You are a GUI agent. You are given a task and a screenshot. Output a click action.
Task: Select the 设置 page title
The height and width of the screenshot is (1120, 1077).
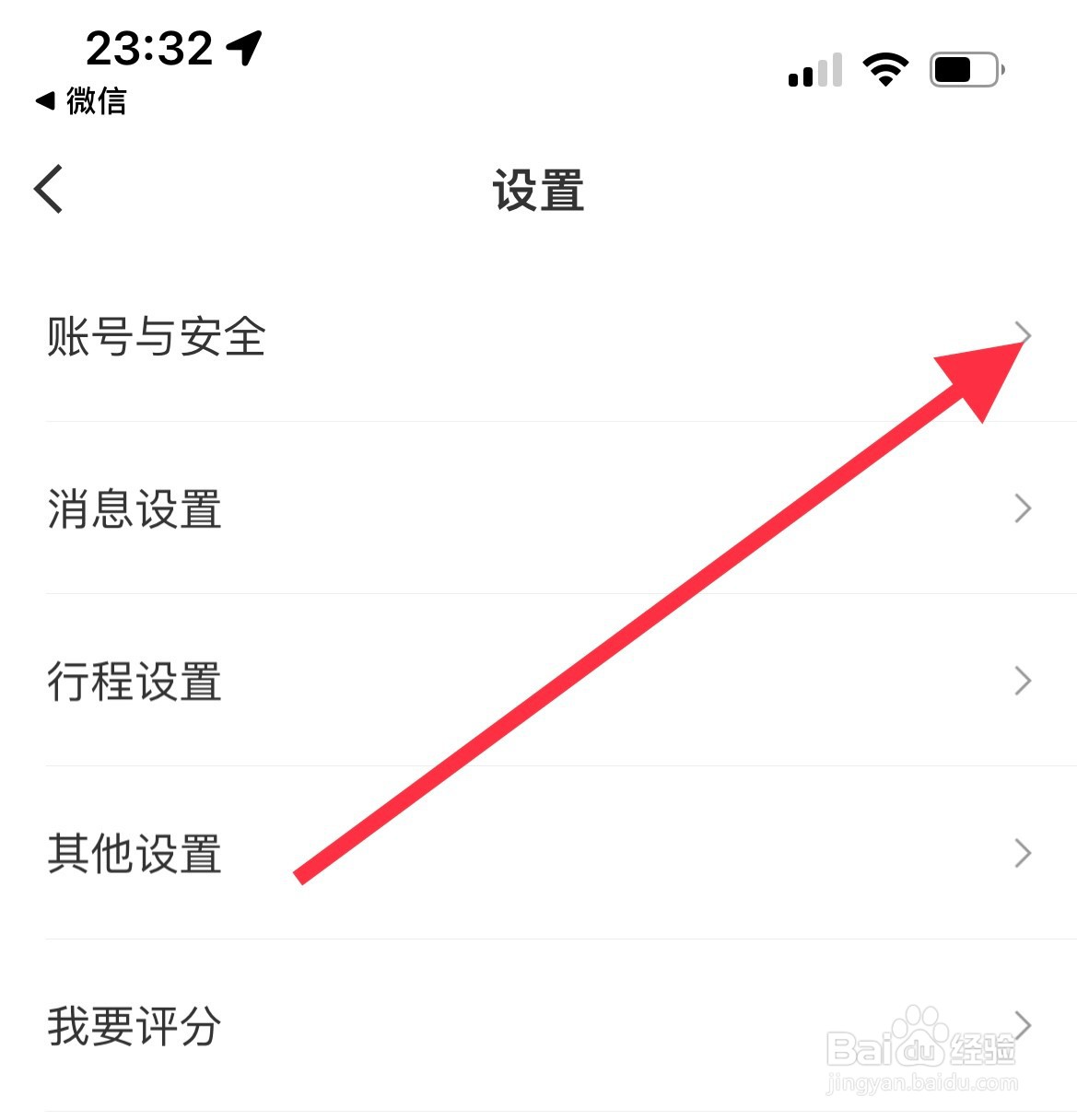pyautogui.click(x=538, y=191)
